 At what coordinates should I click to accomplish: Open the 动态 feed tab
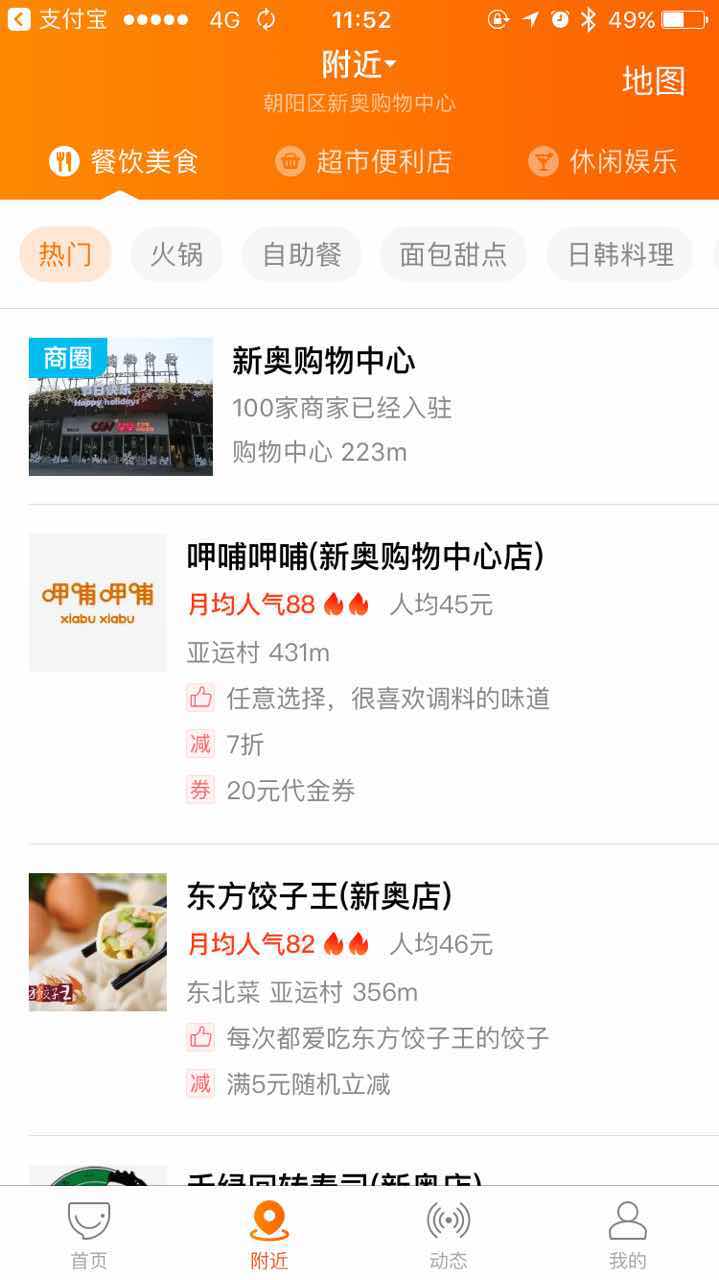(x=448, y=1234)
